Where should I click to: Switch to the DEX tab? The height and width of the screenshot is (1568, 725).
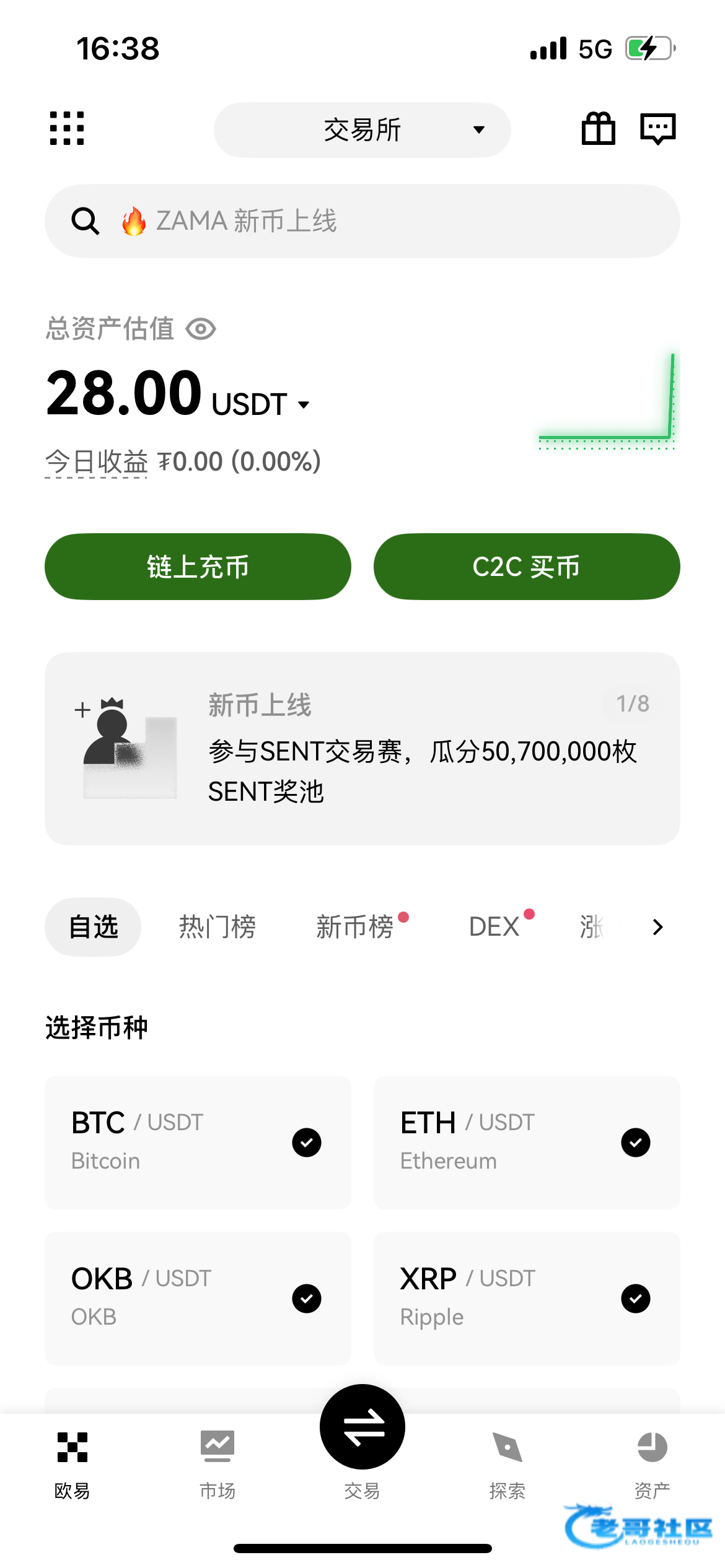click(x=494, y=927)
